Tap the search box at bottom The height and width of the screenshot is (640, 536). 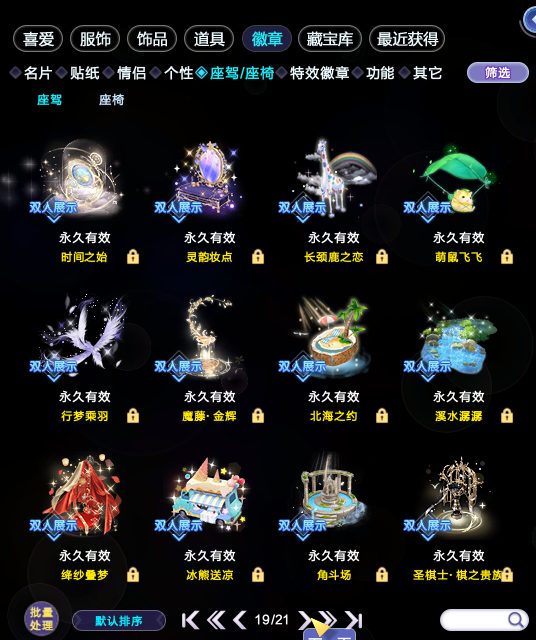click(x=484, y=620)
